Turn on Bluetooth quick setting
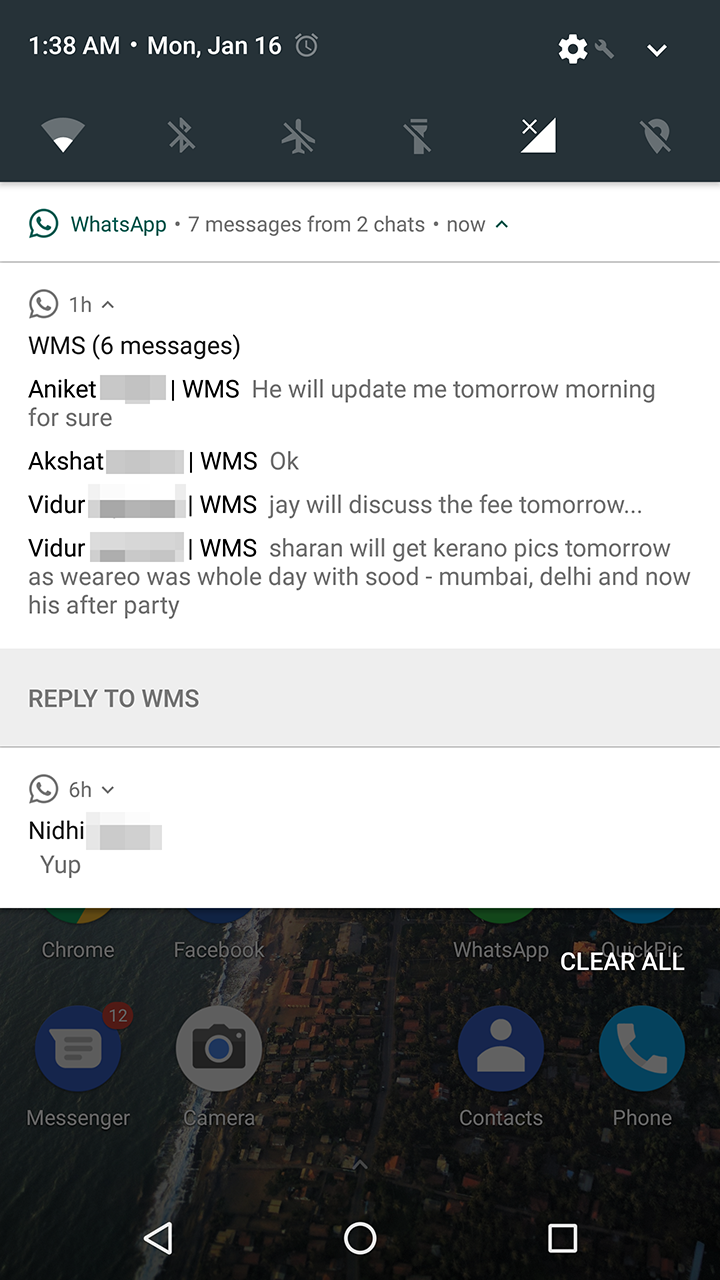 (x=181, y=136)
